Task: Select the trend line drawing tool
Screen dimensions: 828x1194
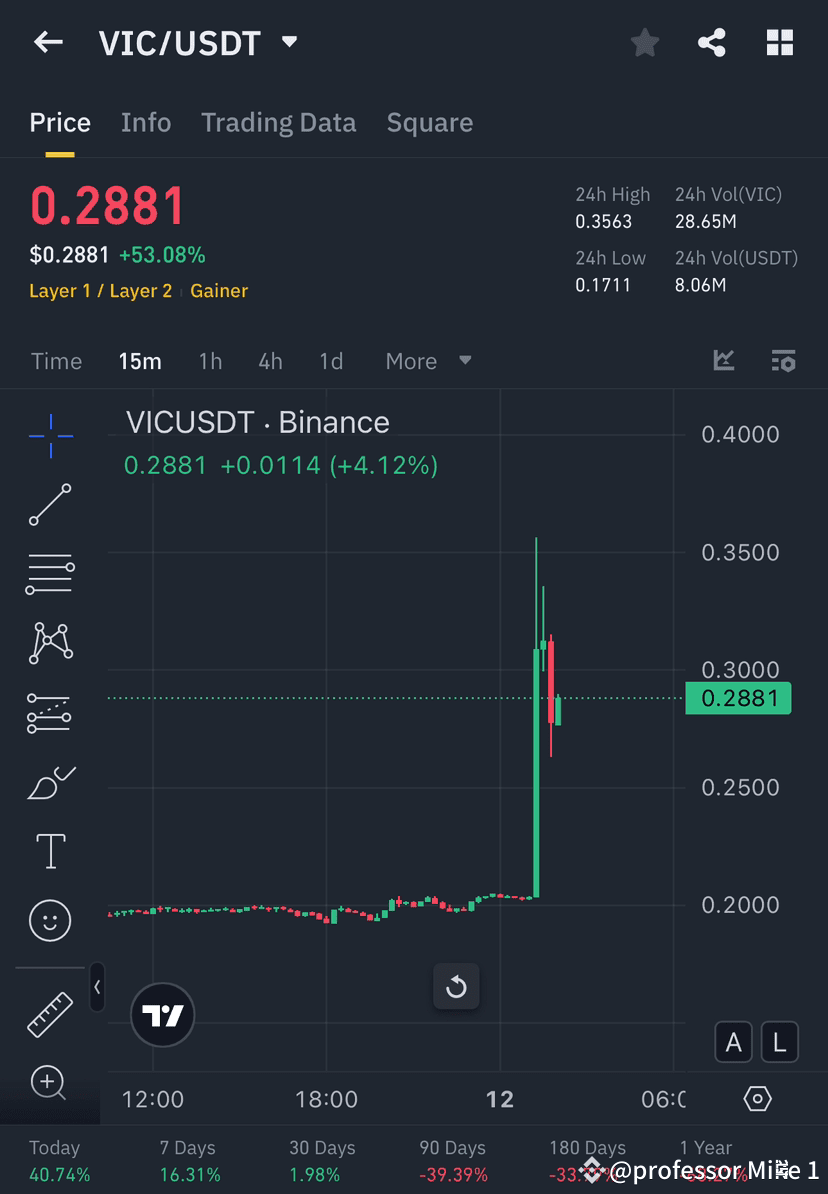Action: (50, 505)
